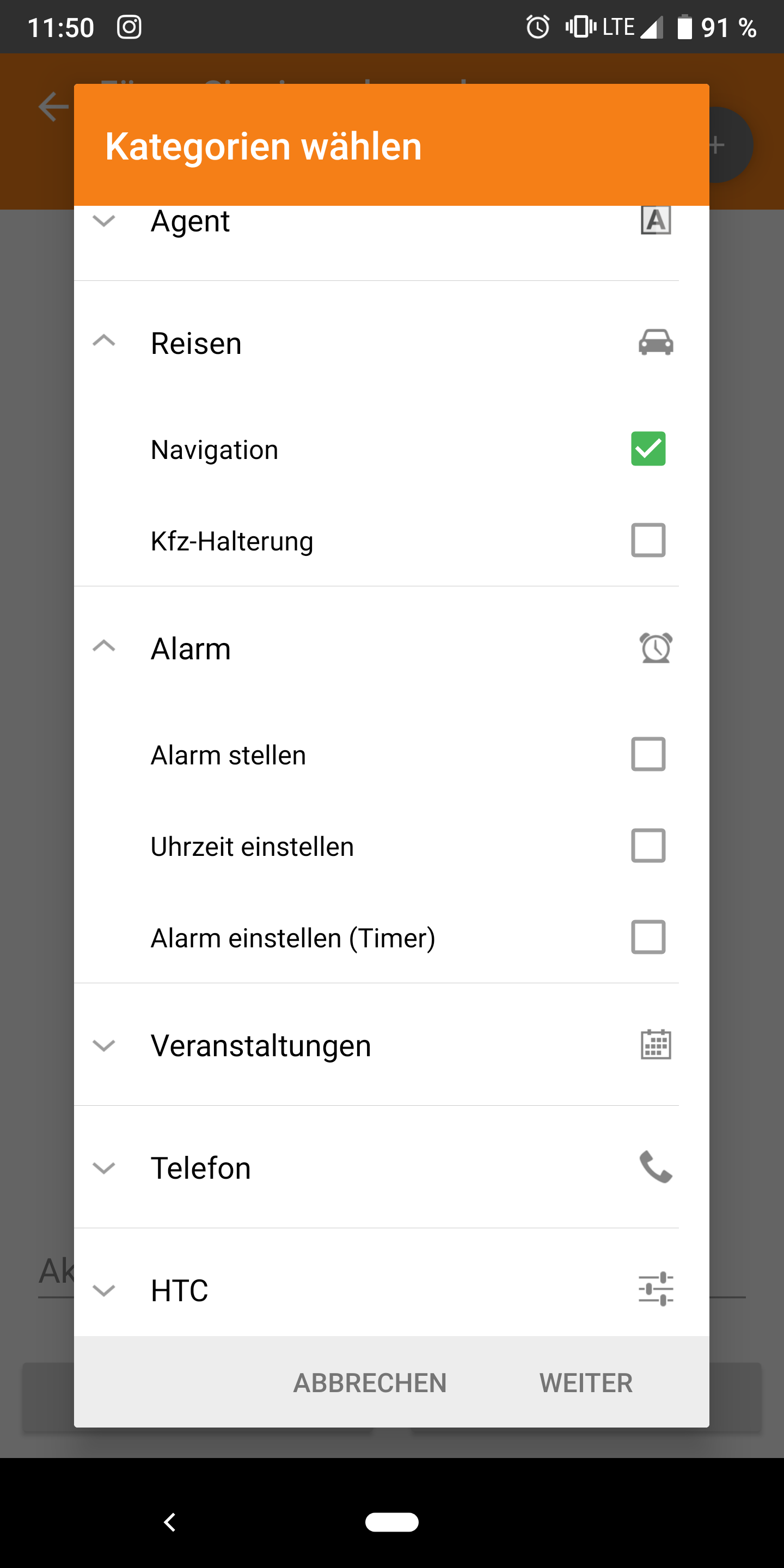Tick Alarm einstellen (Timer) checkbox
This screenshot has height=1568, width=784.
point(648,938)
